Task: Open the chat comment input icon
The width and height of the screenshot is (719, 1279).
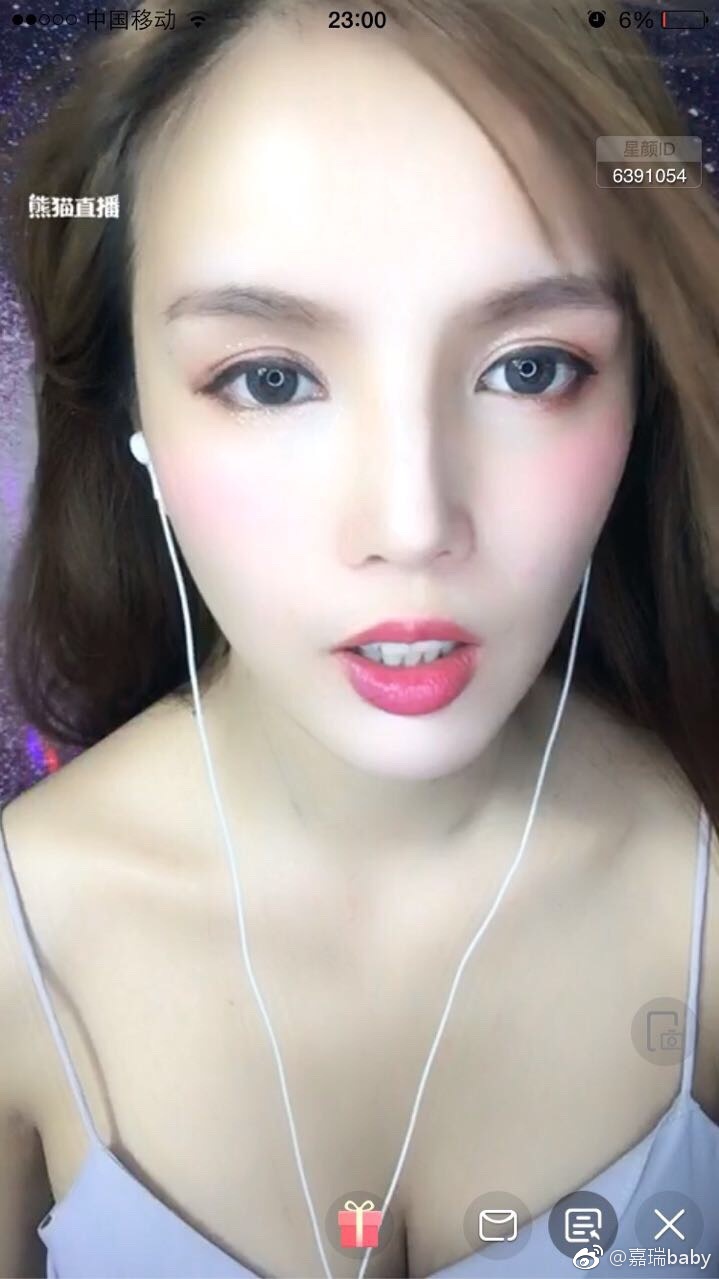Action: (583, 1223)
